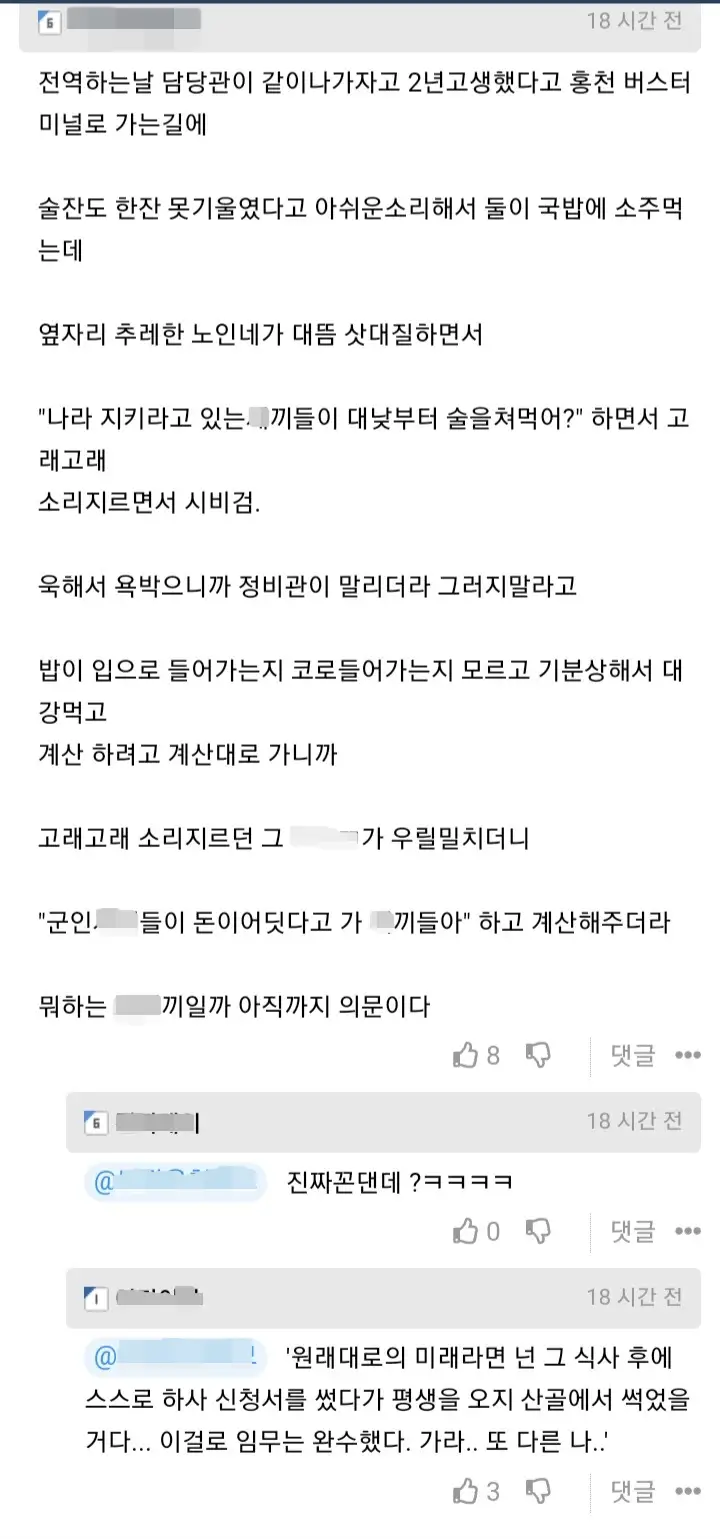The height and width of the screenshot is (1539, 720).
Task: Like the comment with 8 likes
Action: click(466, 1055)
